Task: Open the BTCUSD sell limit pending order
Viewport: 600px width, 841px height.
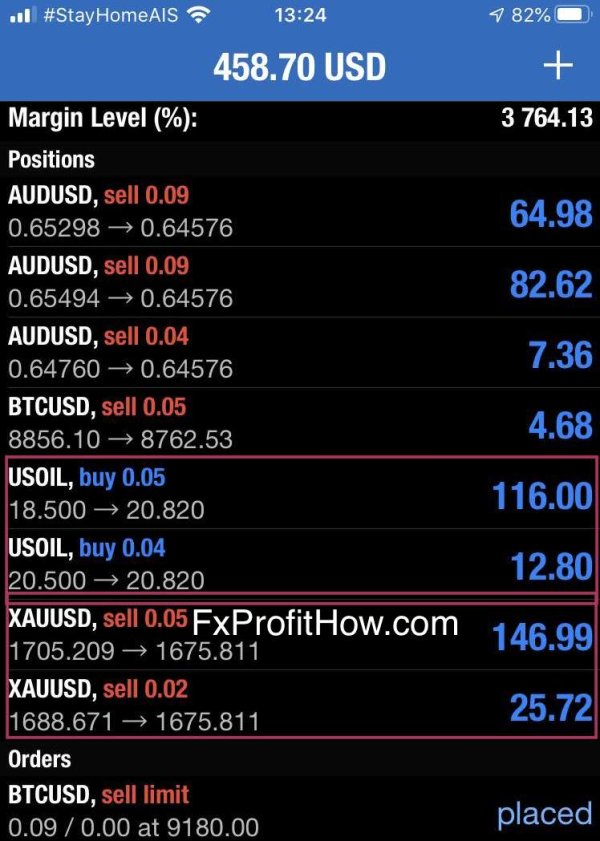Action: 300,811
